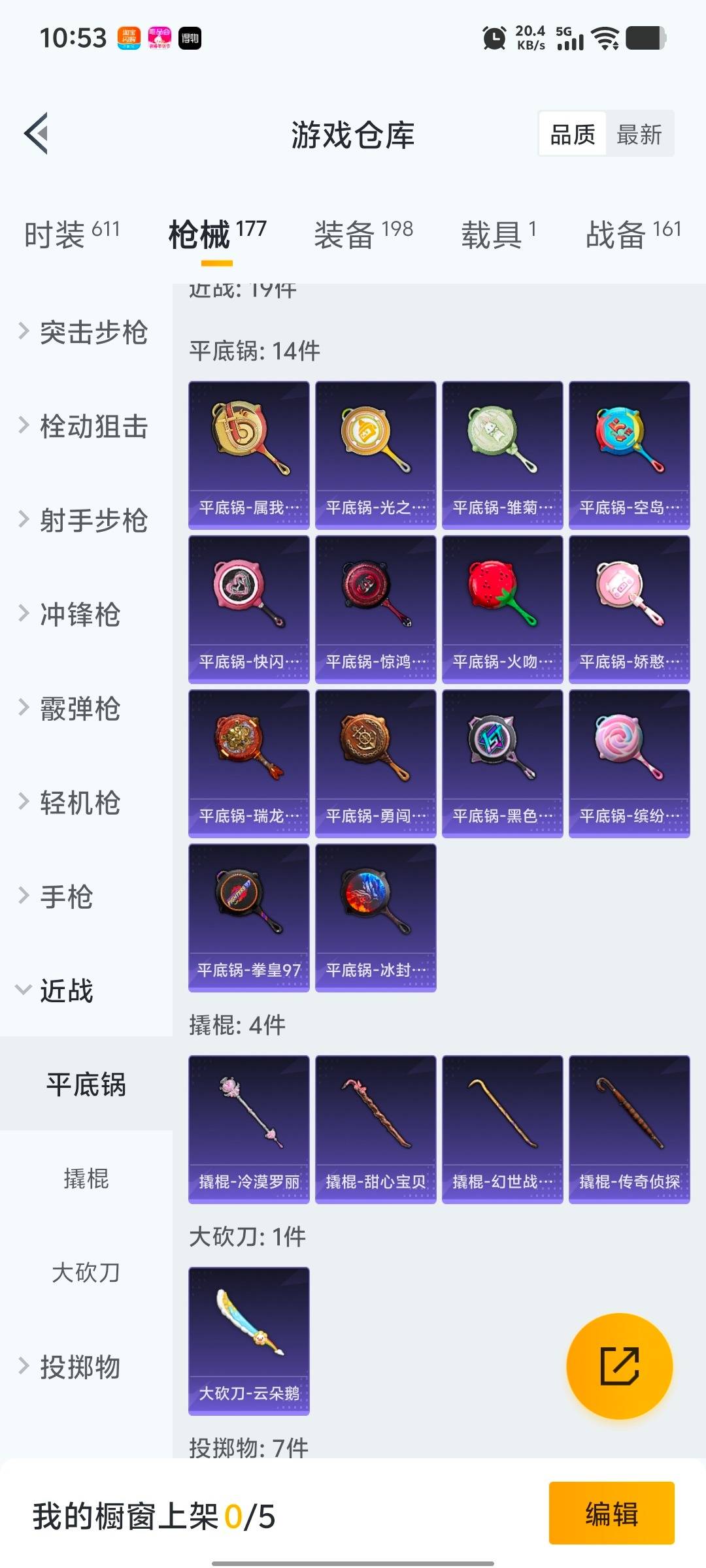The width and height of the screenshot is (706, 1568).
Task: Select the 平底锅 subcategory in sidebar
Action: pos(85,1085)
